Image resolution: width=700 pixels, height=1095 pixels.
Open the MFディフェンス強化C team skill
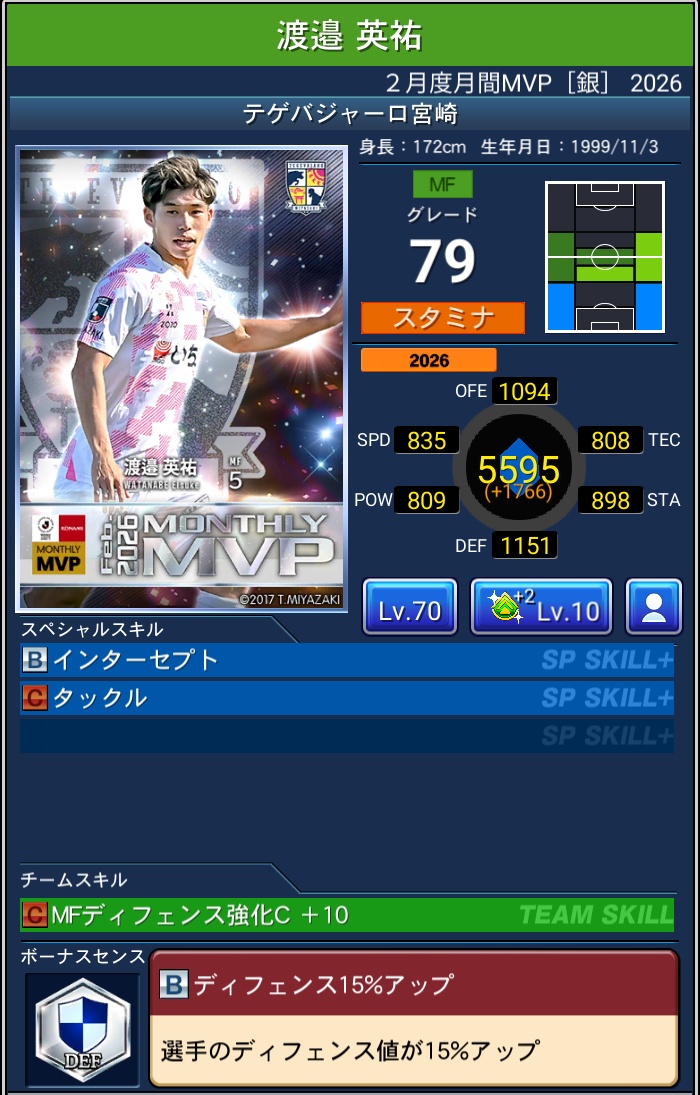coord(346,914)
